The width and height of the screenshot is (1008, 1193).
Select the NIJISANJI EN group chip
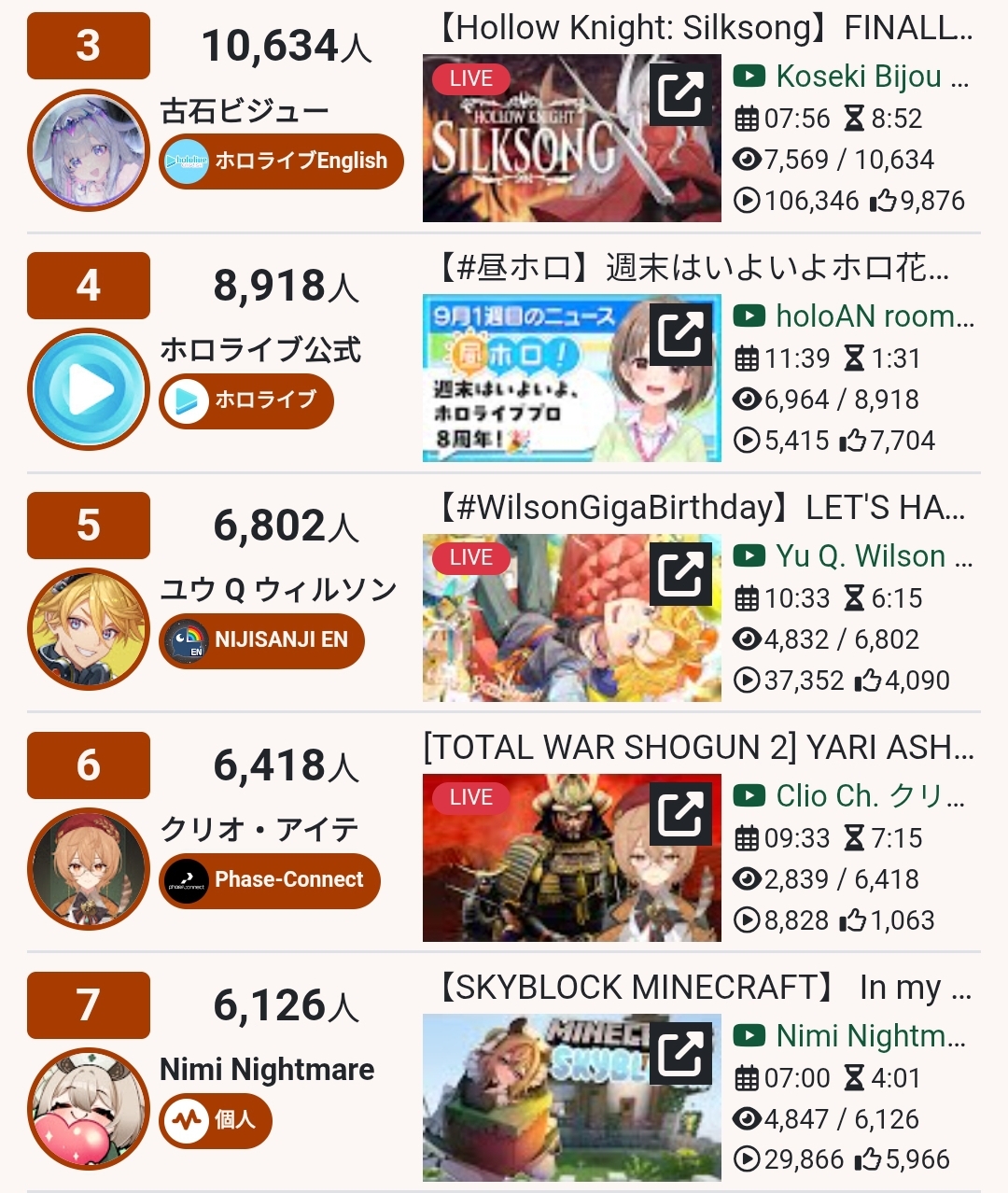(x=261, y=640)
